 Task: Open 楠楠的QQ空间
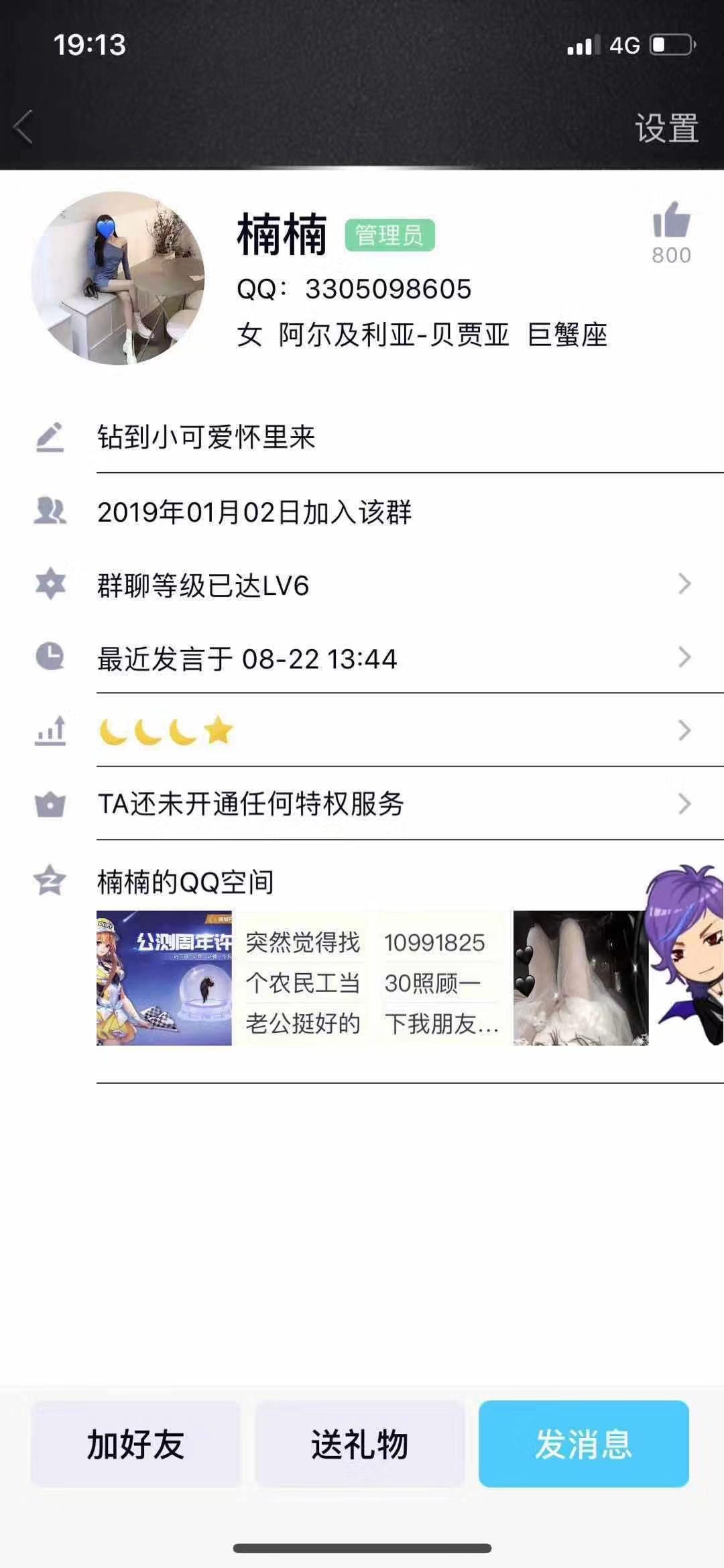pos(186,881)
